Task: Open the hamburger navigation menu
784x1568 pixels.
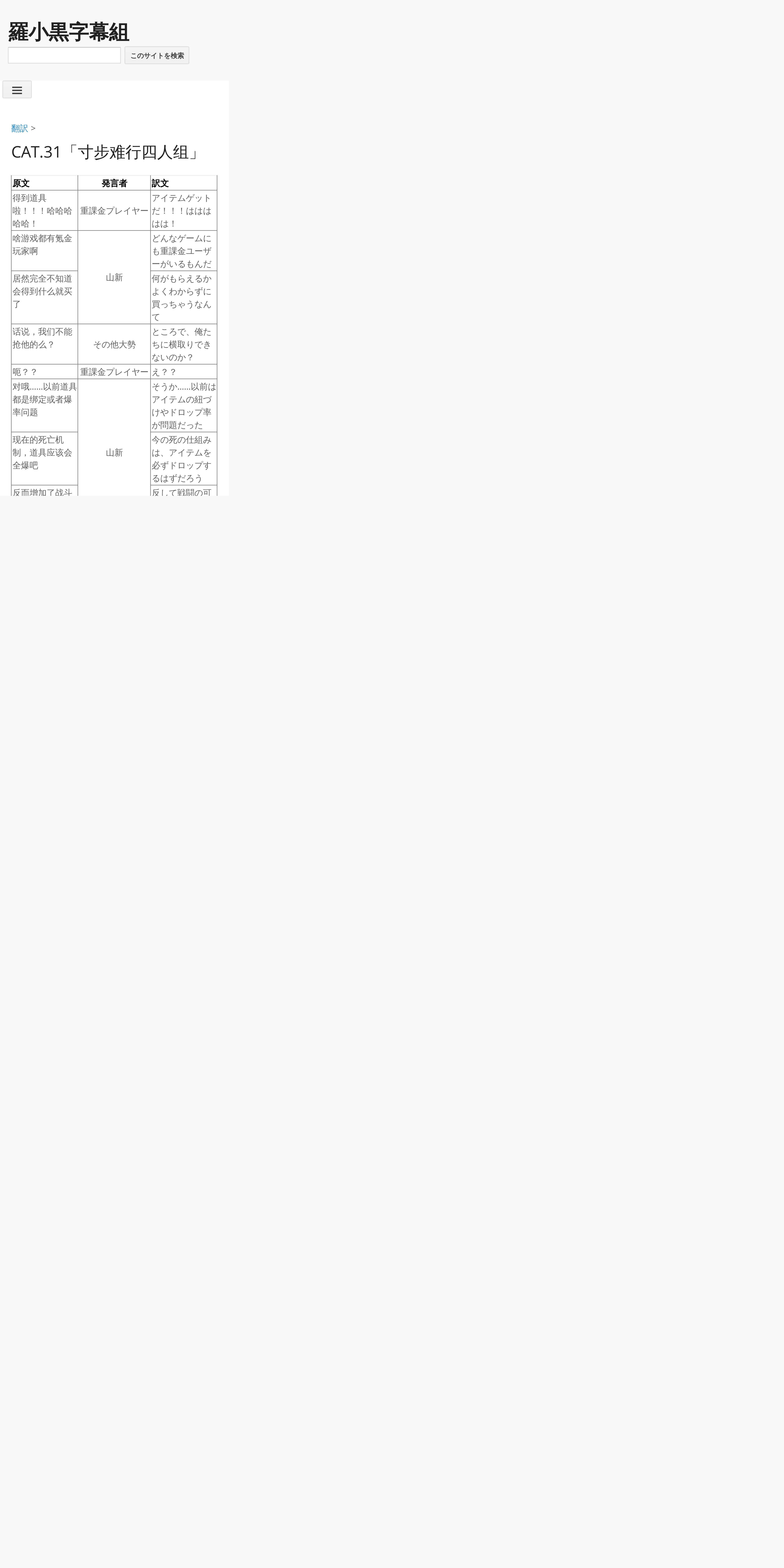Action: tap(17, 90)
